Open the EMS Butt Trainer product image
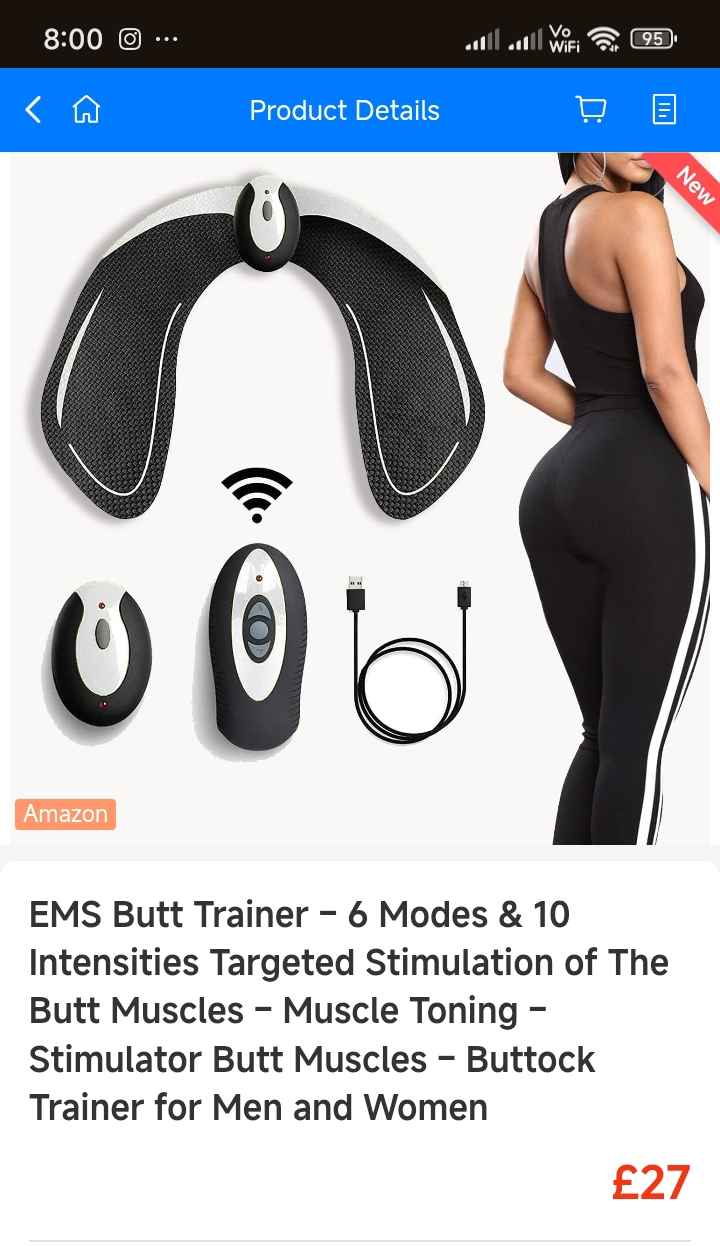720x1246 pixels. coord(360,500)
